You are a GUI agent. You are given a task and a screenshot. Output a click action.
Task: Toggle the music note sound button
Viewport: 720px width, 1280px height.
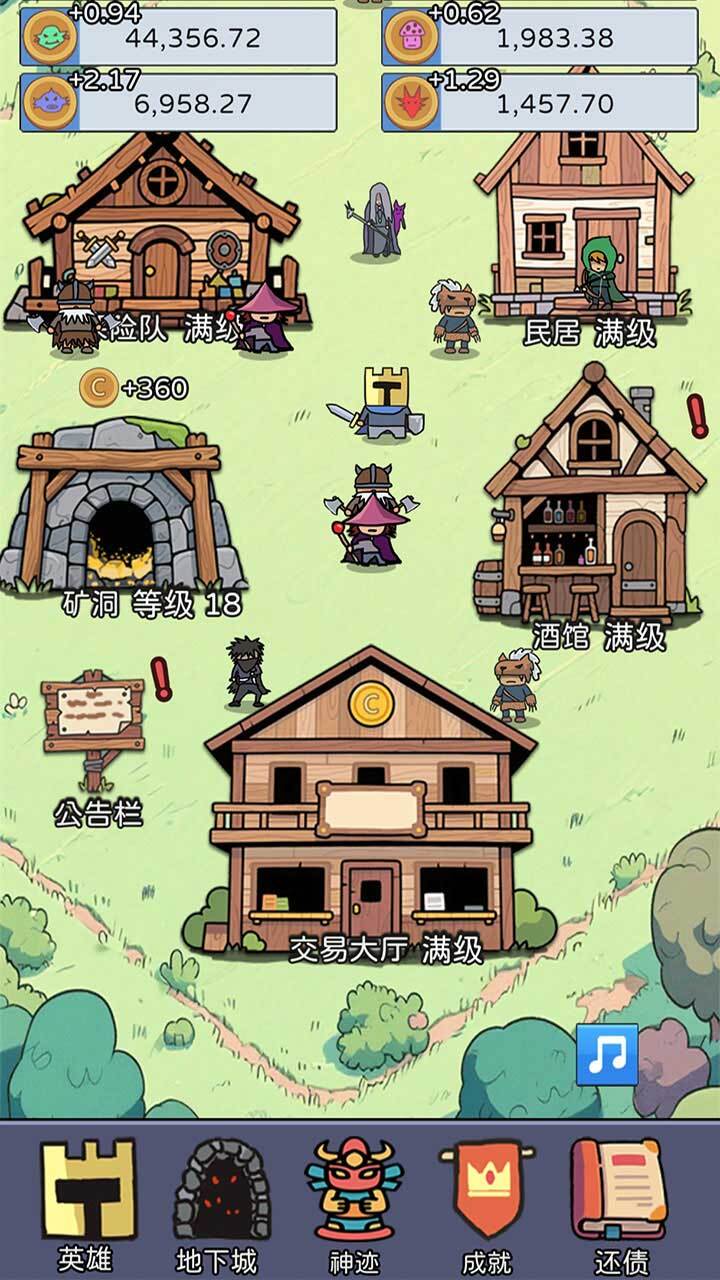[x=607, y=1054]
